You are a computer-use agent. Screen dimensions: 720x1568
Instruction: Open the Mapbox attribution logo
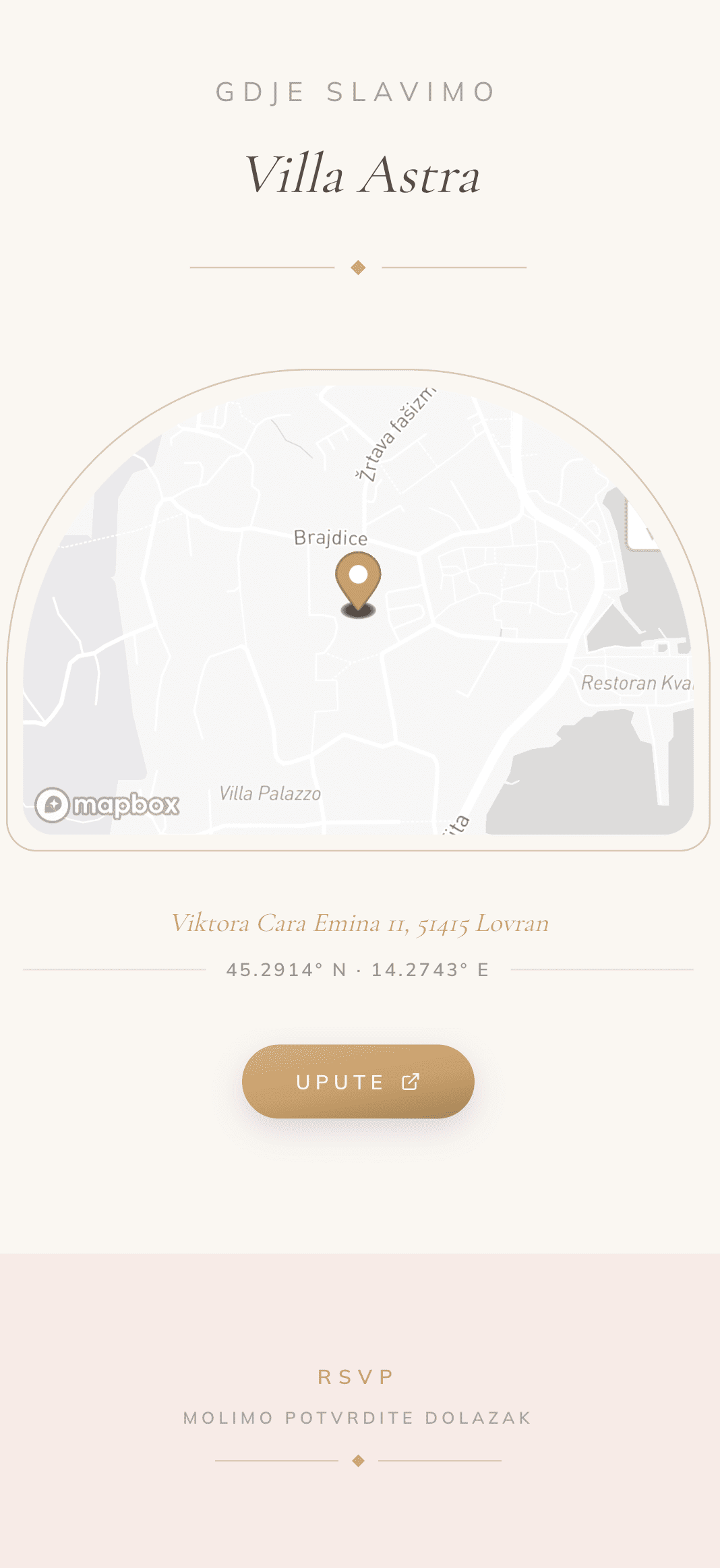(x=107, y=804)
